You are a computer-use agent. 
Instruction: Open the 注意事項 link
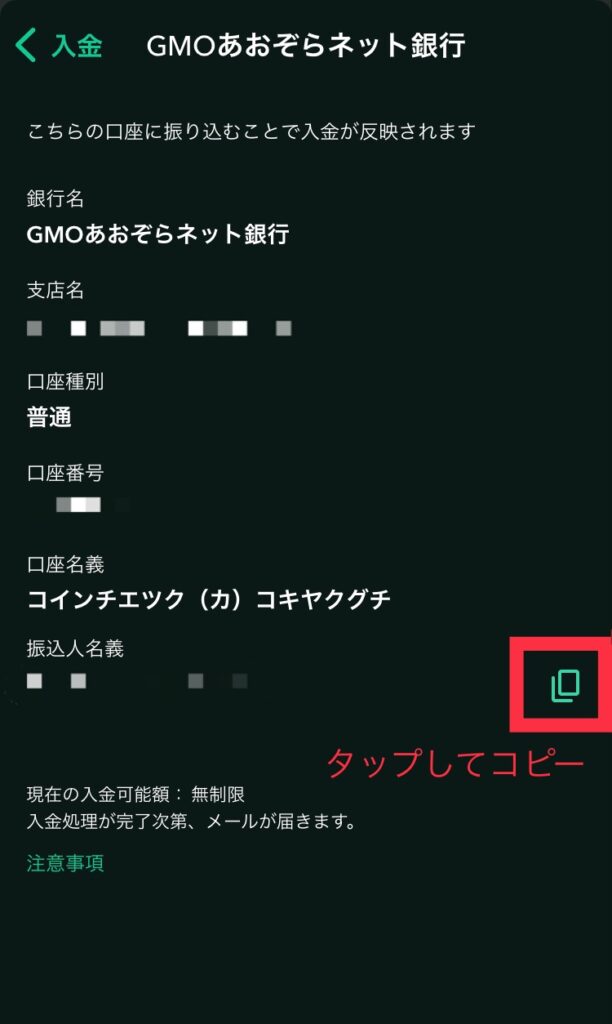(65, 863)
